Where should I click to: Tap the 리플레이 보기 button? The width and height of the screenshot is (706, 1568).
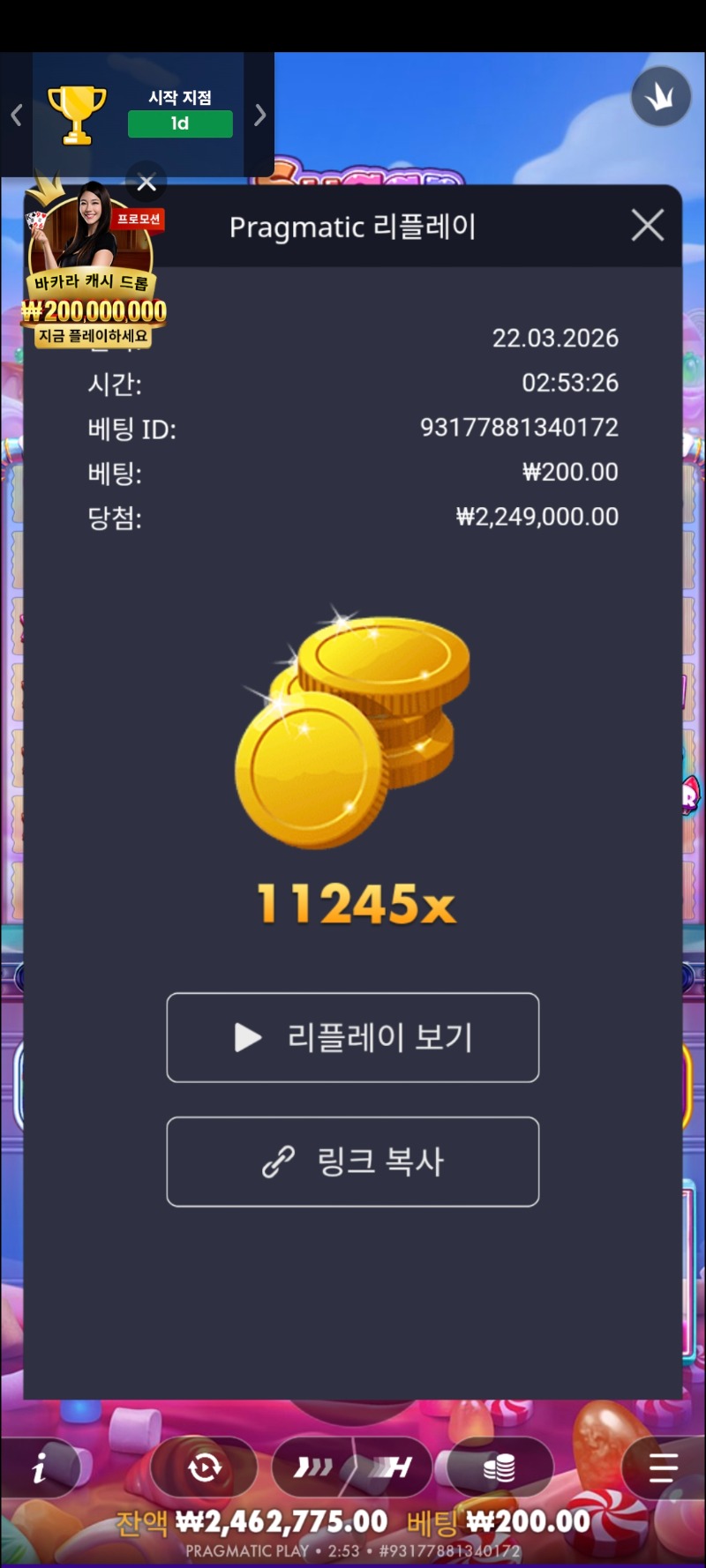tap(352, 1037)
